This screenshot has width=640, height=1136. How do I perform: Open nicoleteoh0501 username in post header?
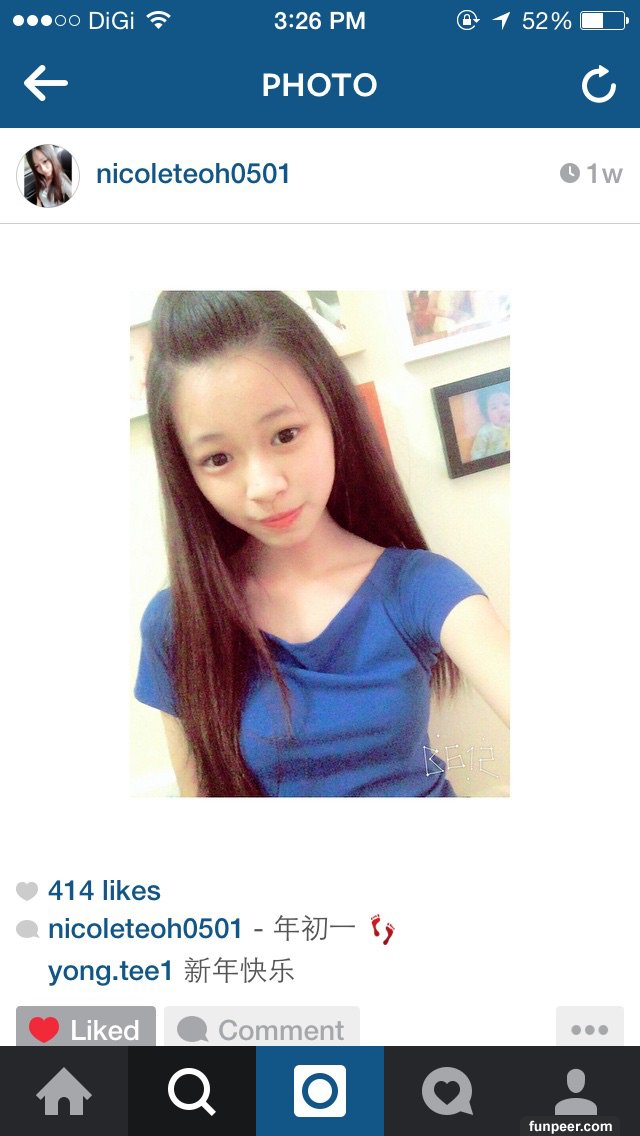click(193, 174)
